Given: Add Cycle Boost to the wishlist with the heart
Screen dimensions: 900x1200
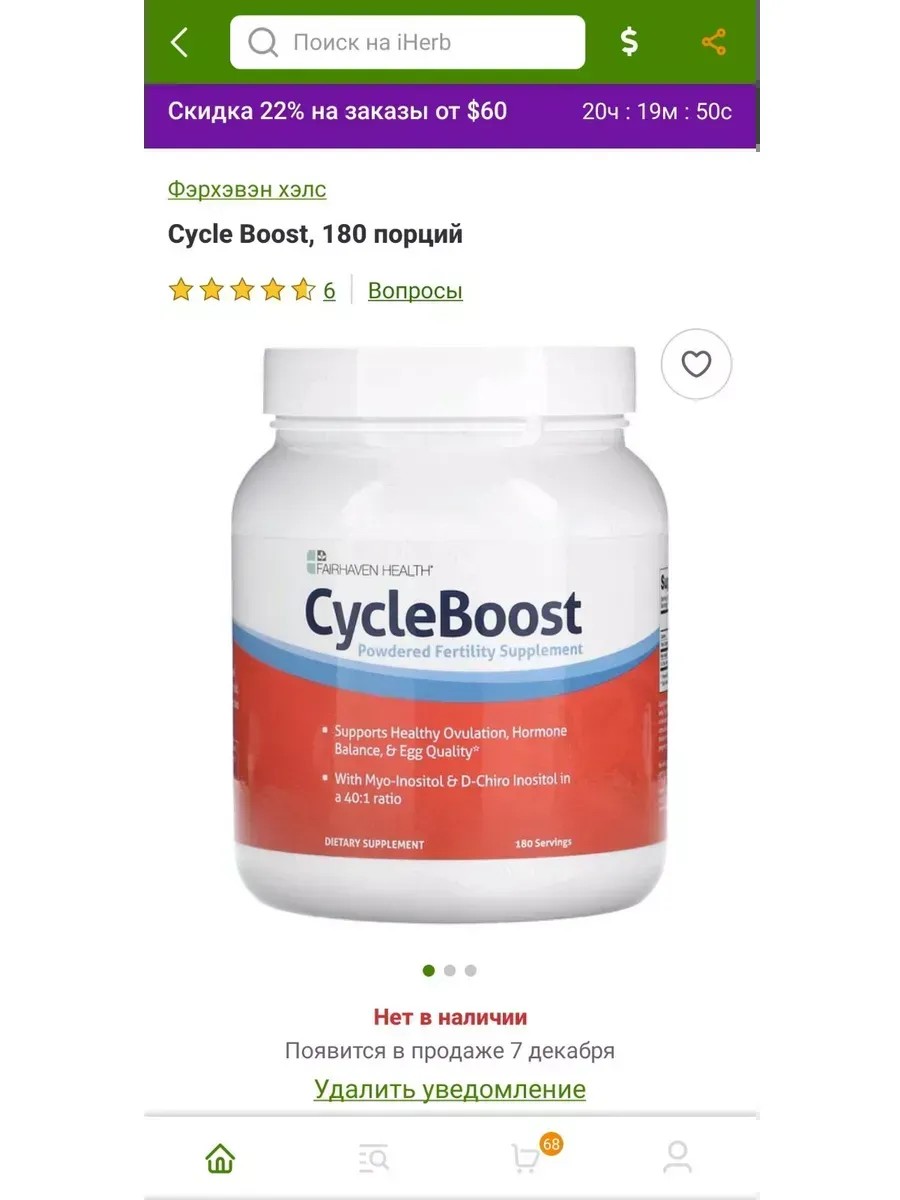Looking at the screenshot, I should click(x=696, y=365).
